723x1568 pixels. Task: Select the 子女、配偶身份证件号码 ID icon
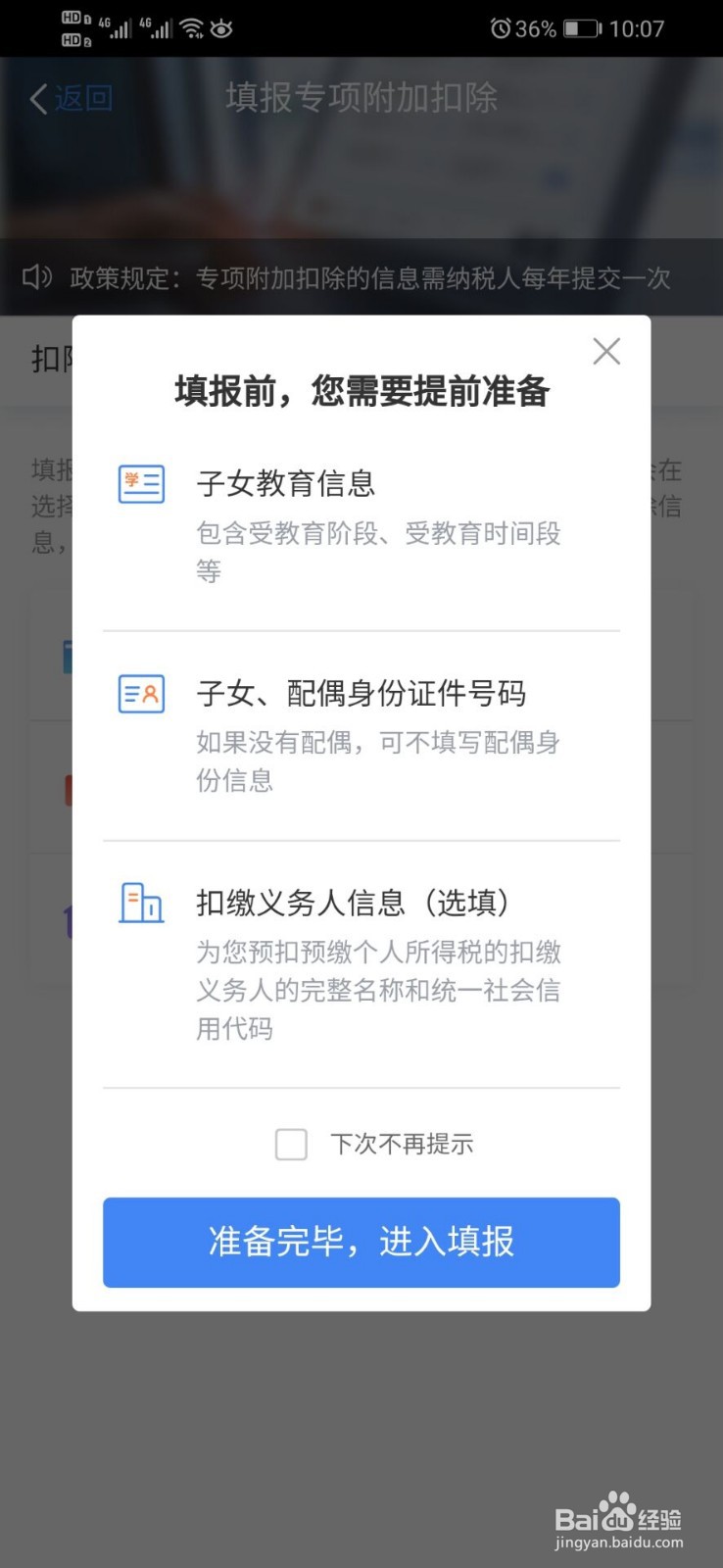pyautogui.click(x=140, y=695)
